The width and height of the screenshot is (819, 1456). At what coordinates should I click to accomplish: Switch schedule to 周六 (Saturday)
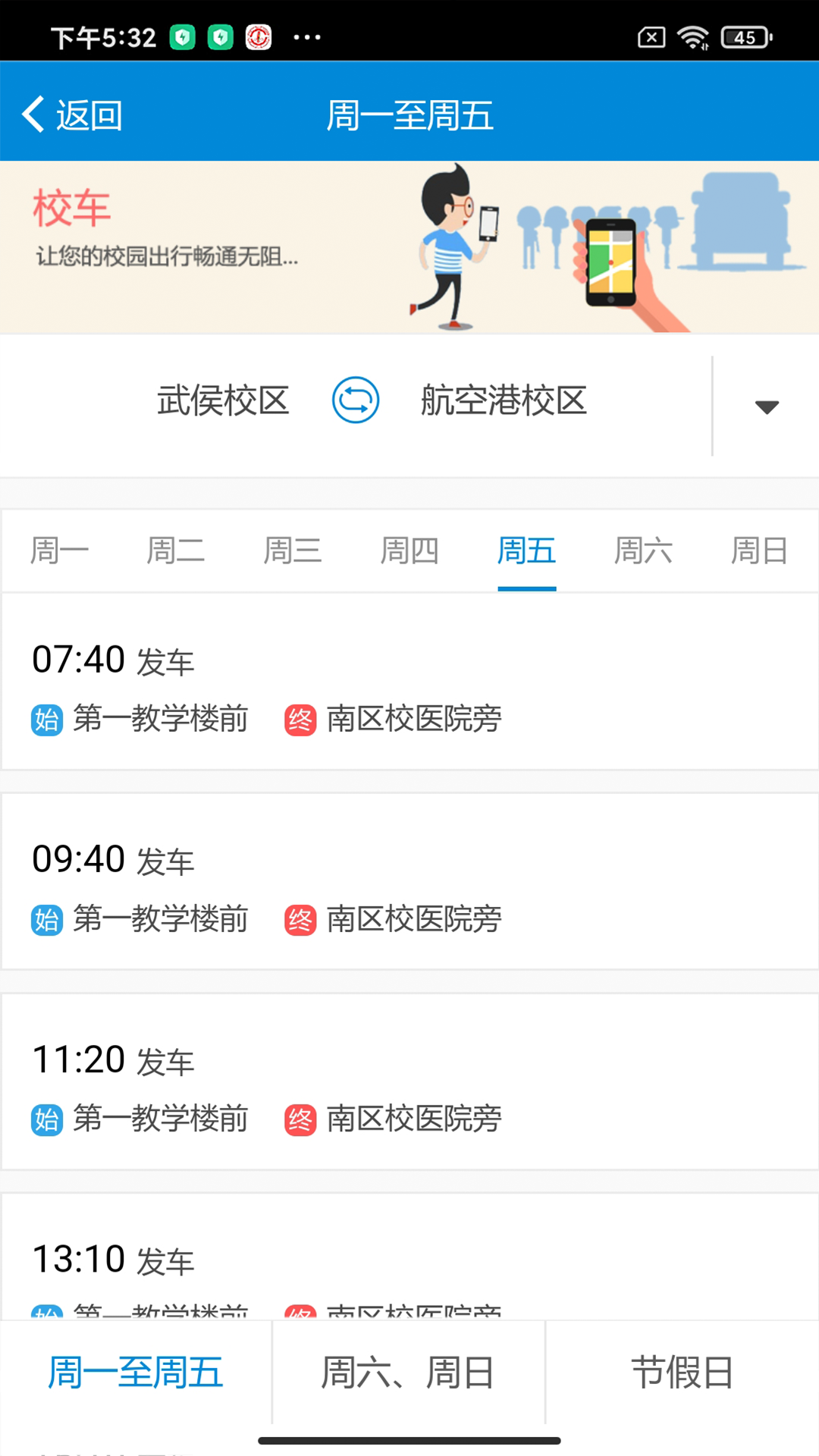pos(644,551)
